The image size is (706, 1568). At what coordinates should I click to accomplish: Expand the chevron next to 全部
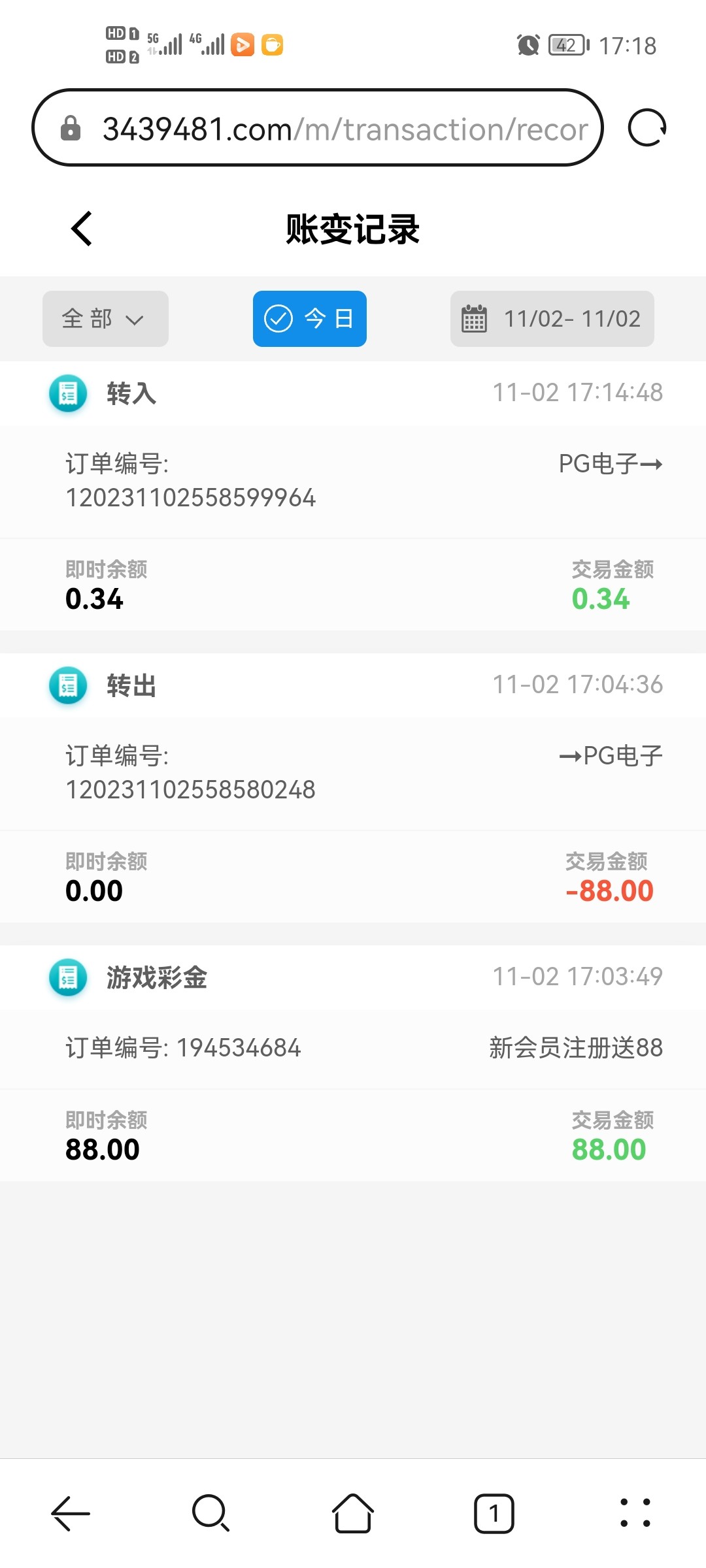click(135, 319)
